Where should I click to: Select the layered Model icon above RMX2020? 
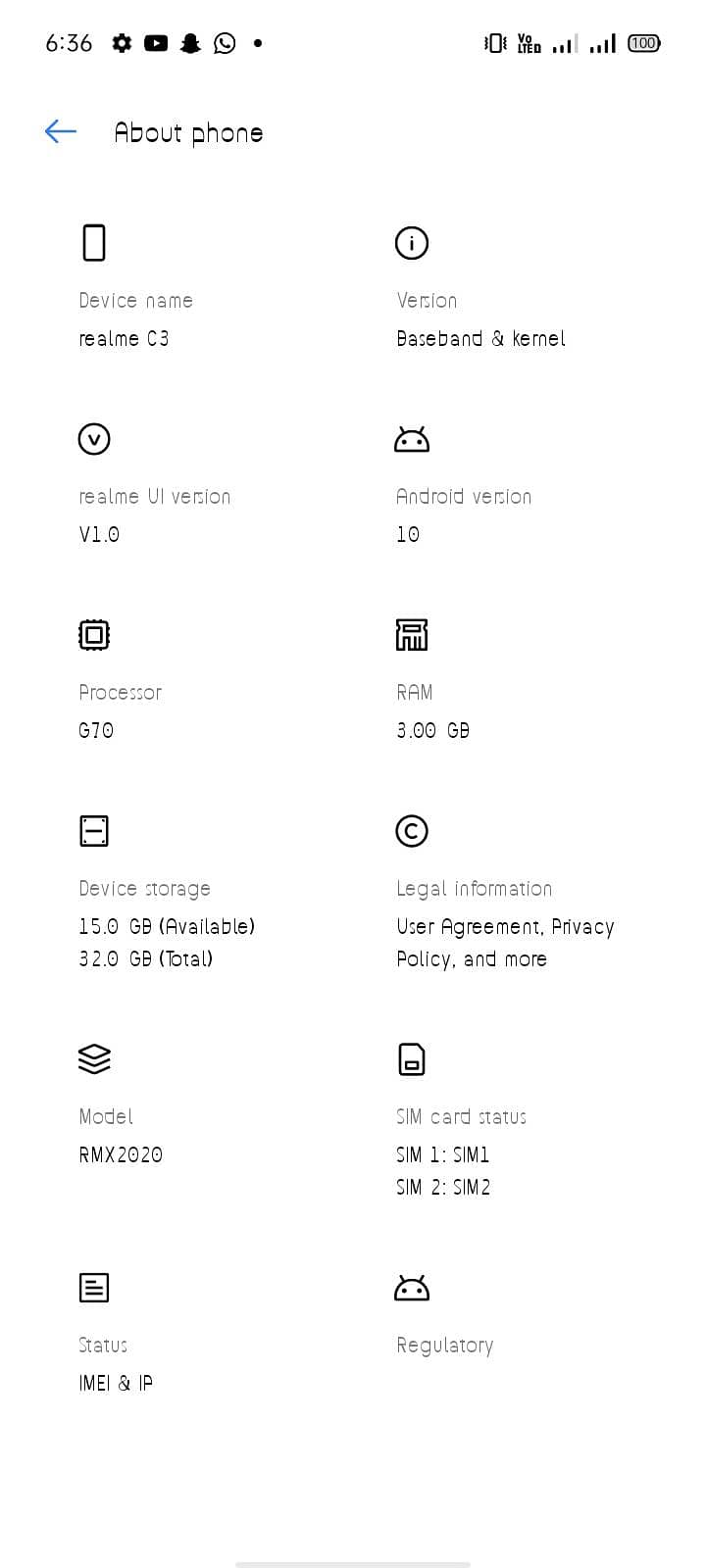(x=93, y=1058)
